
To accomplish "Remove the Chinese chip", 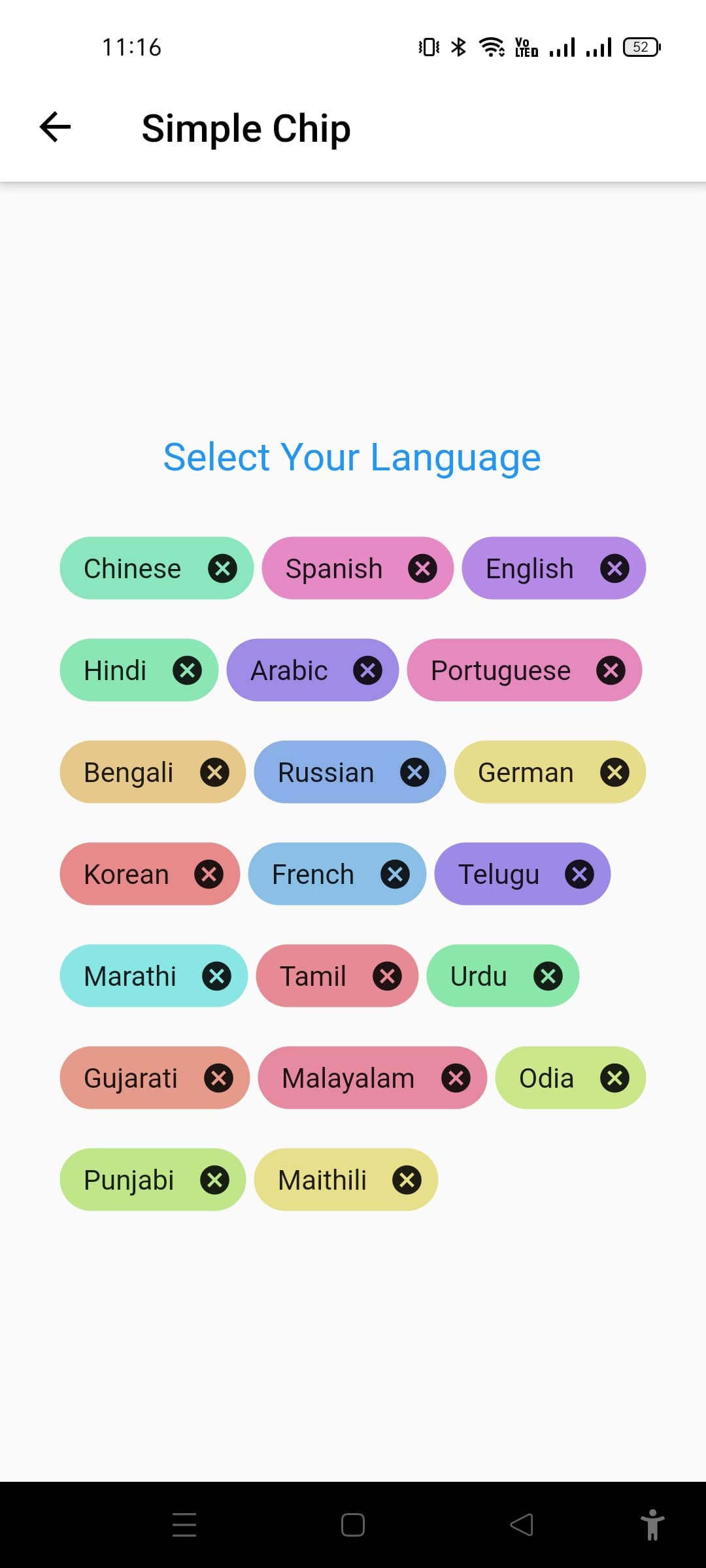I will (222, 568).
